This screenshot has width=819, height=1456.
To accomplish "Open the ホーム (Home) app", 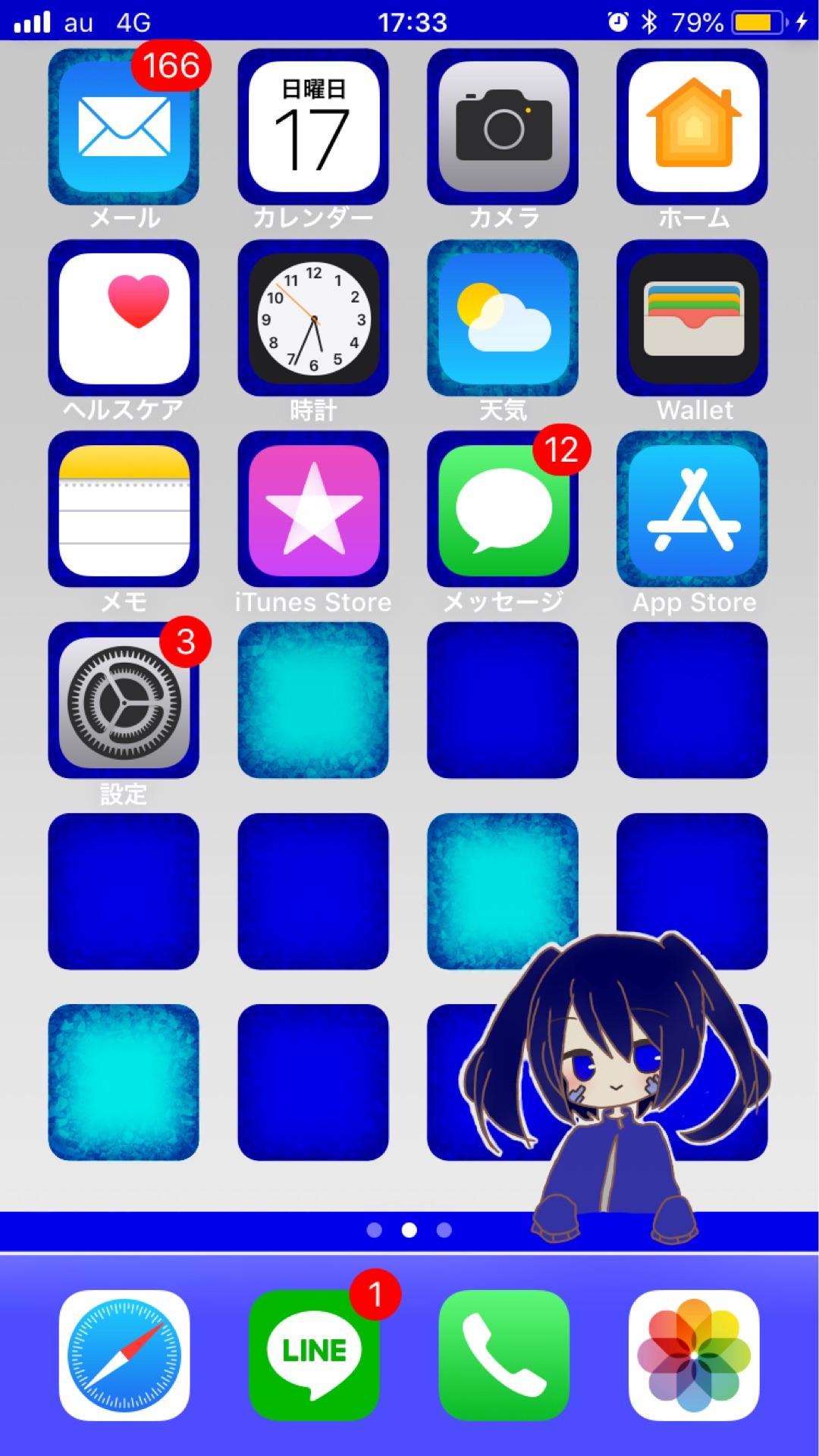I will tap(692, 126).
